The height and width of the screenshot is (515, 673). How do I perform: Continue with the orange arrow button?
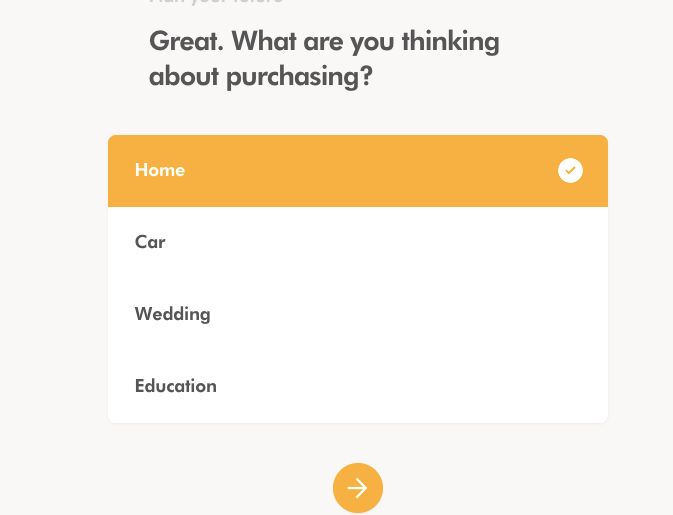tap(357, 488)
